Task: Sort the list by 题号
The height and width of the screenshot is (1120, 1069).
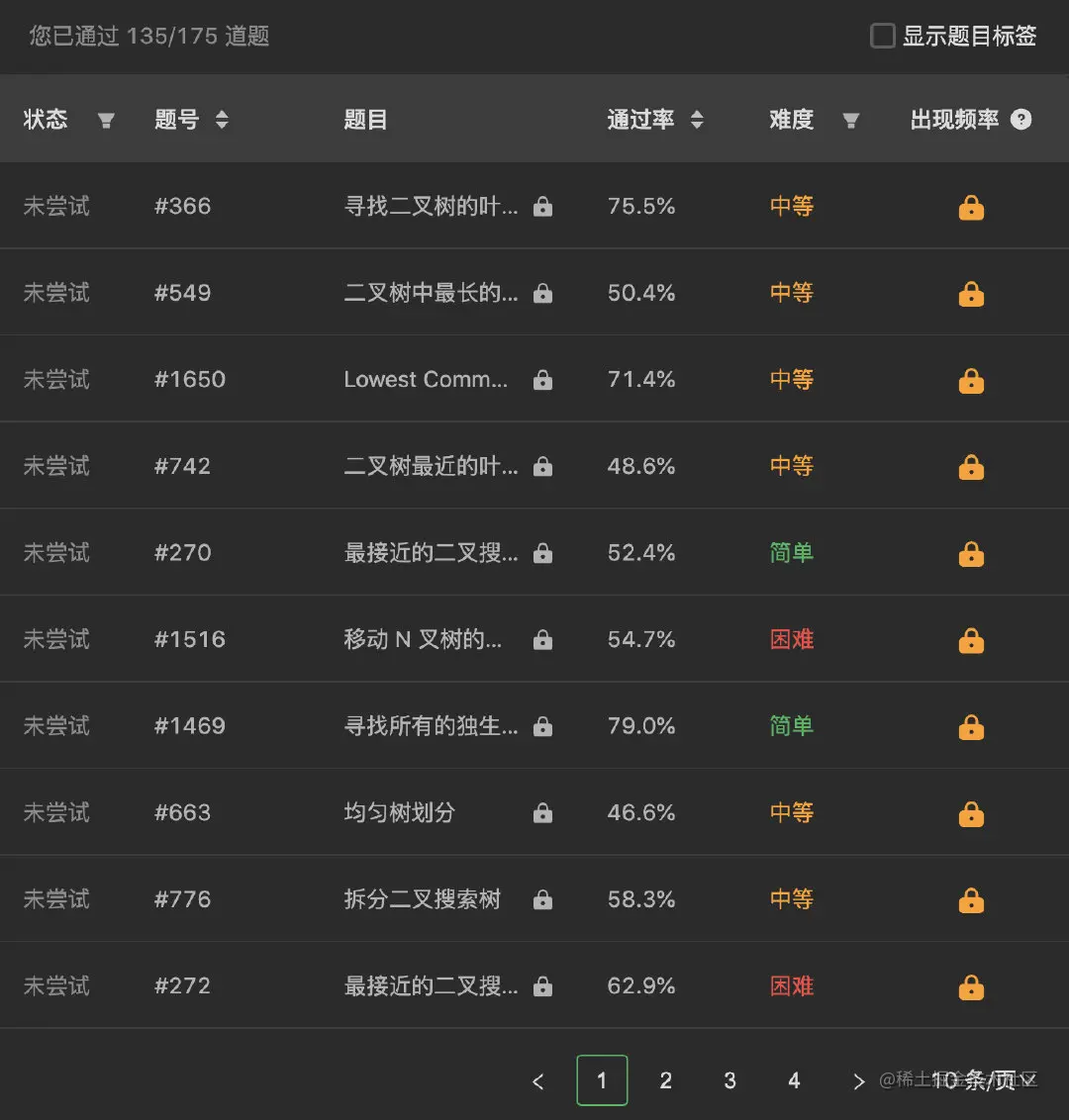Action: click(x=222, y=120)
